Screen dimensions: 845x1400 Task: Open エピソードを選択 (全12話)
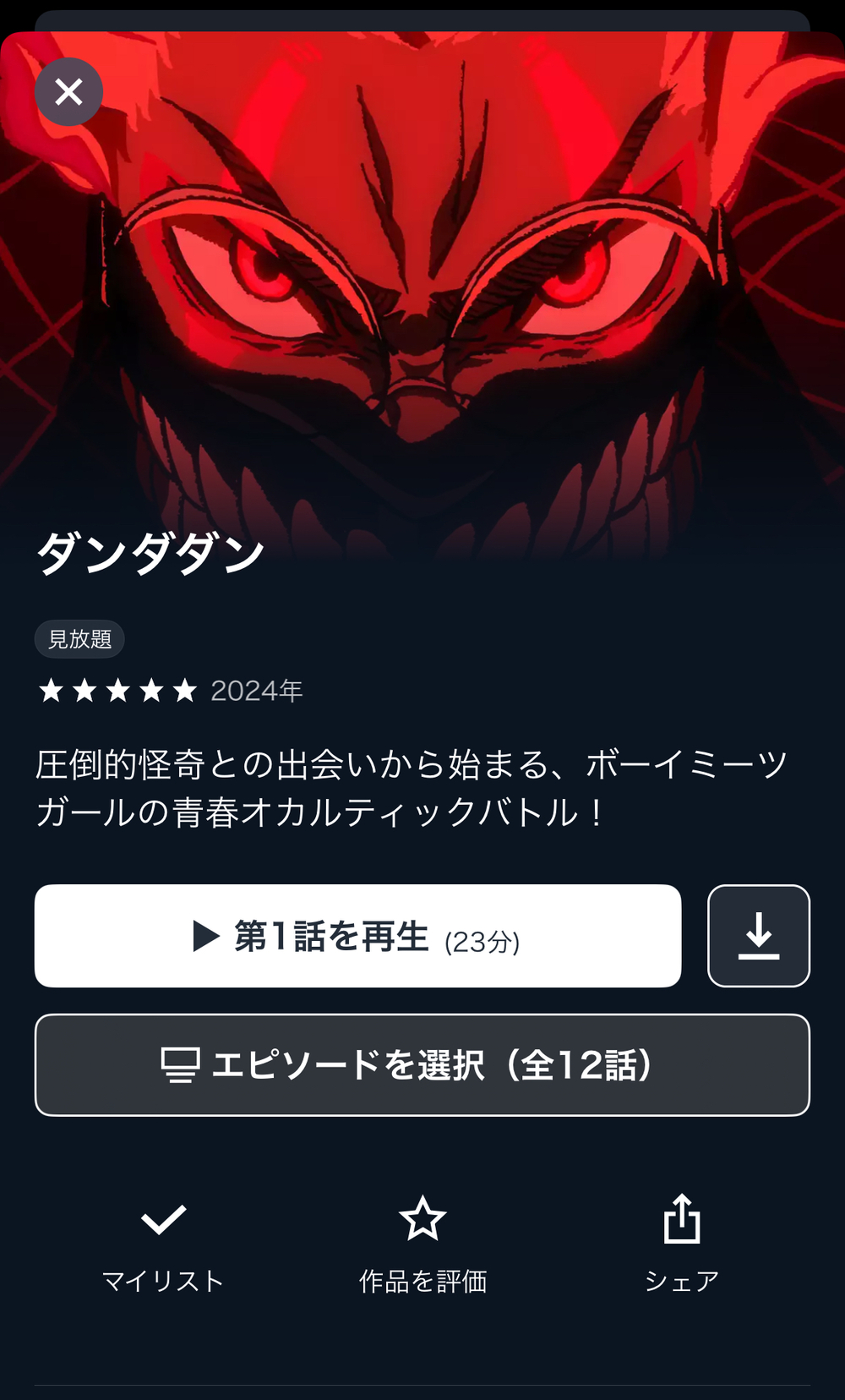pos(422,1064)
